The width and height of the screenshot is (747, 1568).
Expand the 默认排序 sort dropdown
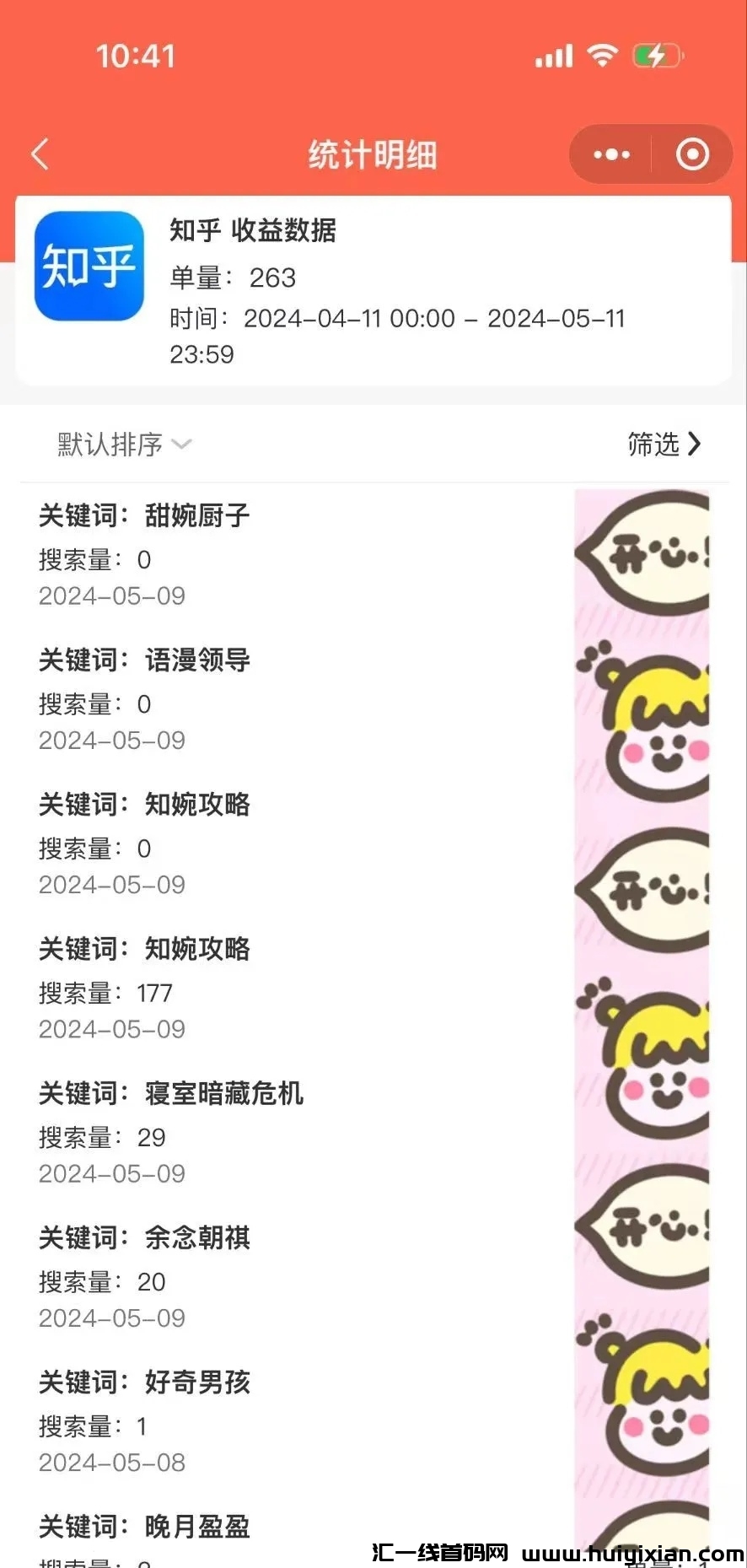(124, 444)
